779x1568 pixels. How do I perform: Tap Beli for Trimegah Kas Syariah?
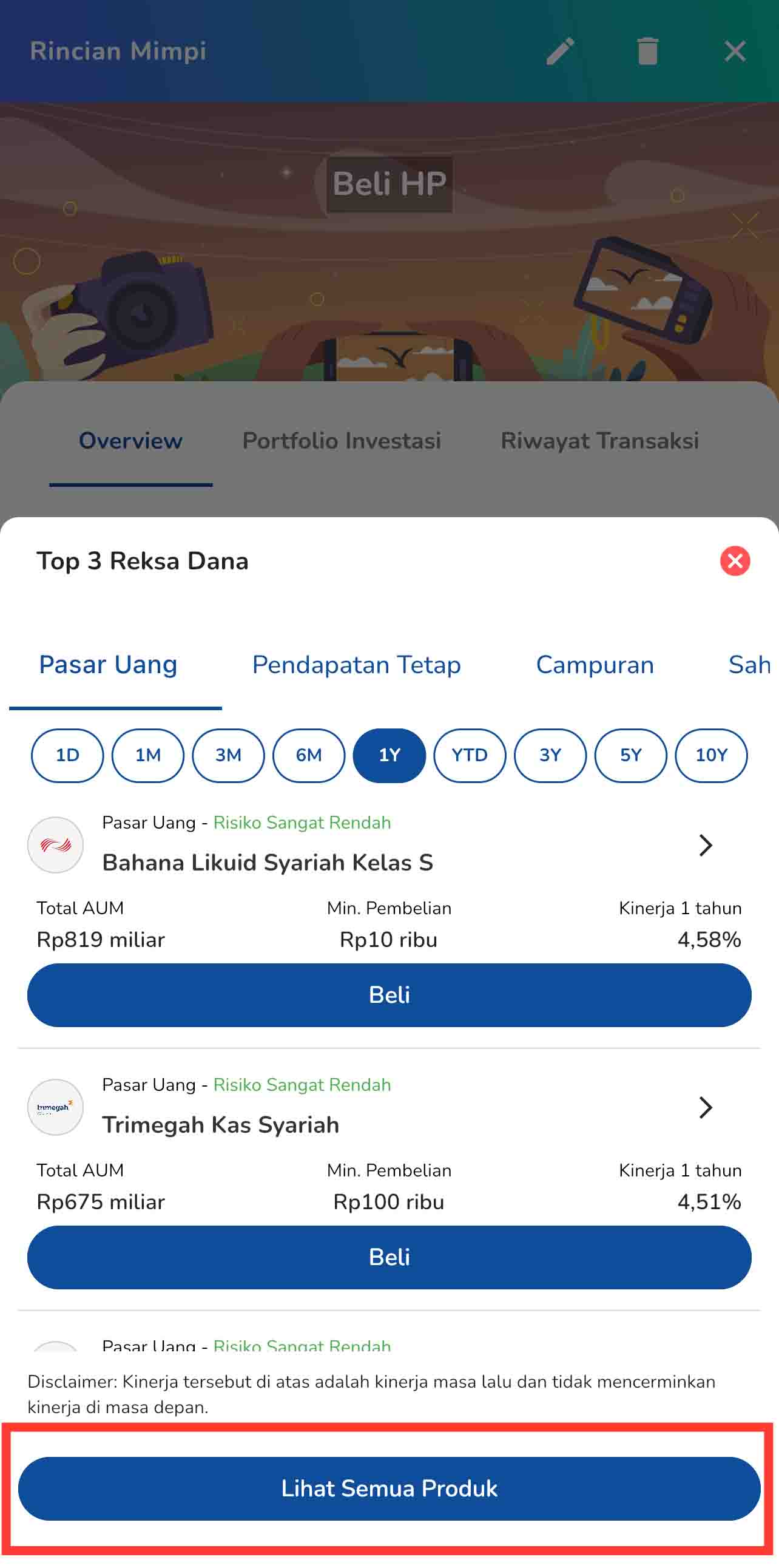click(389, 1258)
